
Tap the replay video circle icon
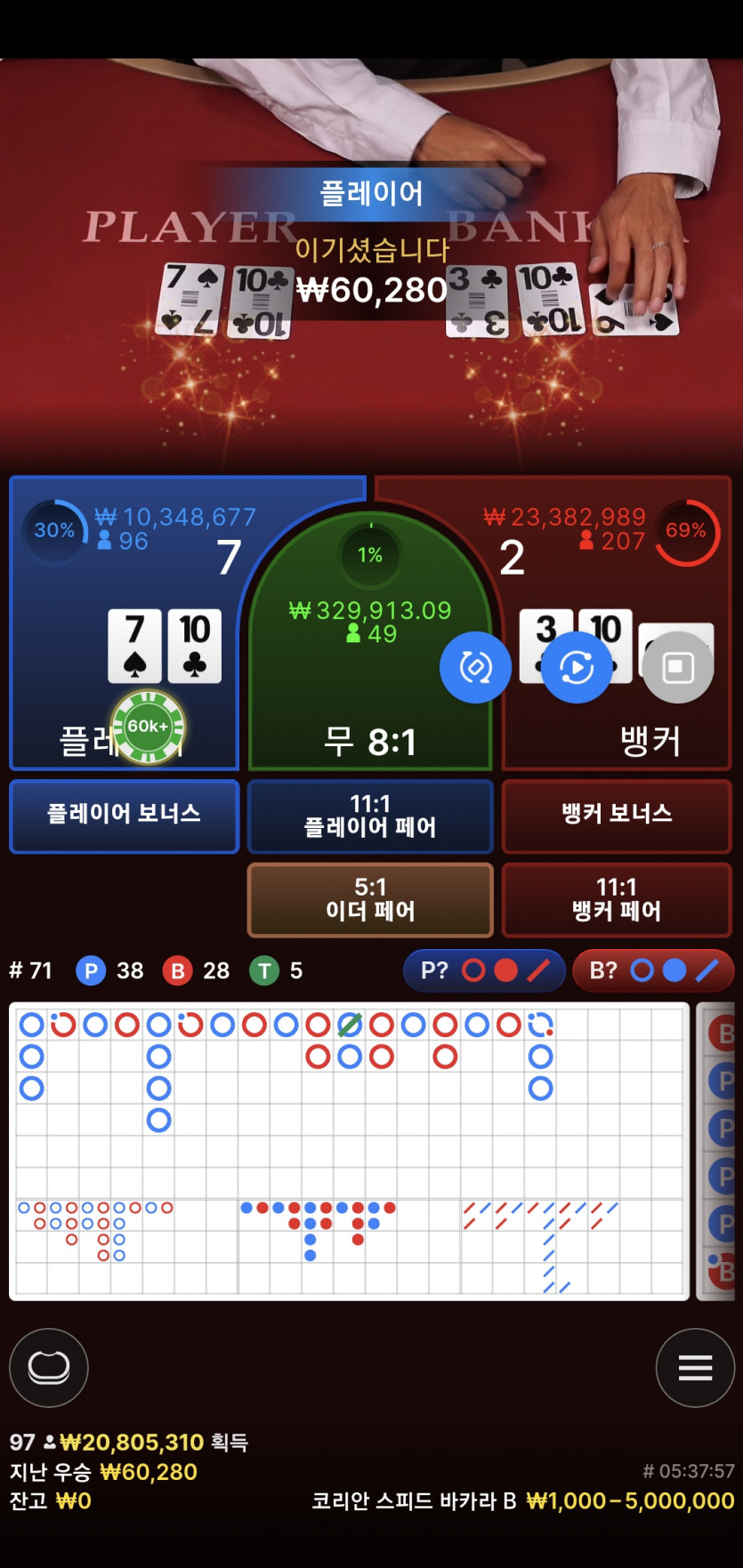point(577,667)
